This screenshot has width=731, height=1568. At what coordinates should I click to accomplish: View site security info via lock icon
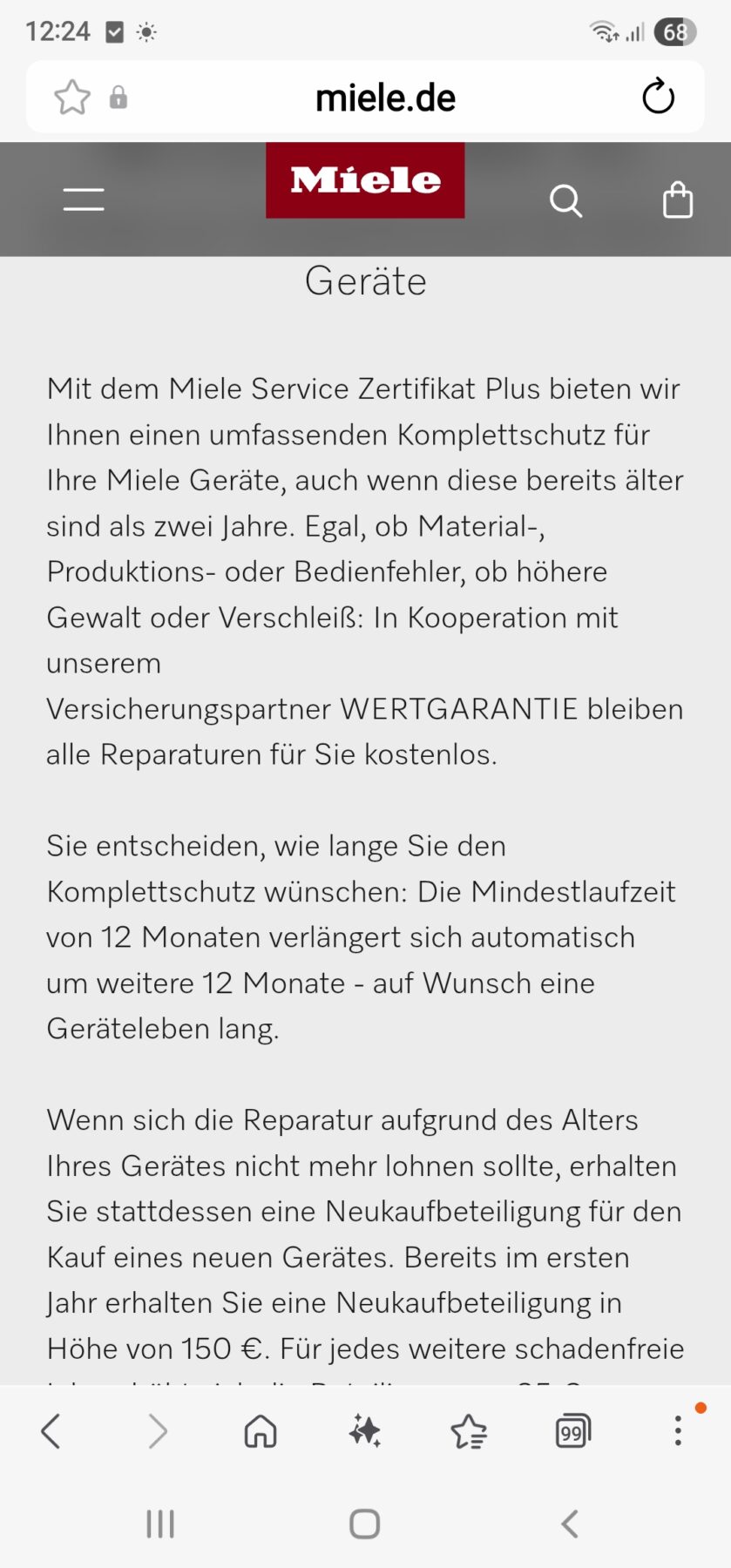tap(118, 97)
